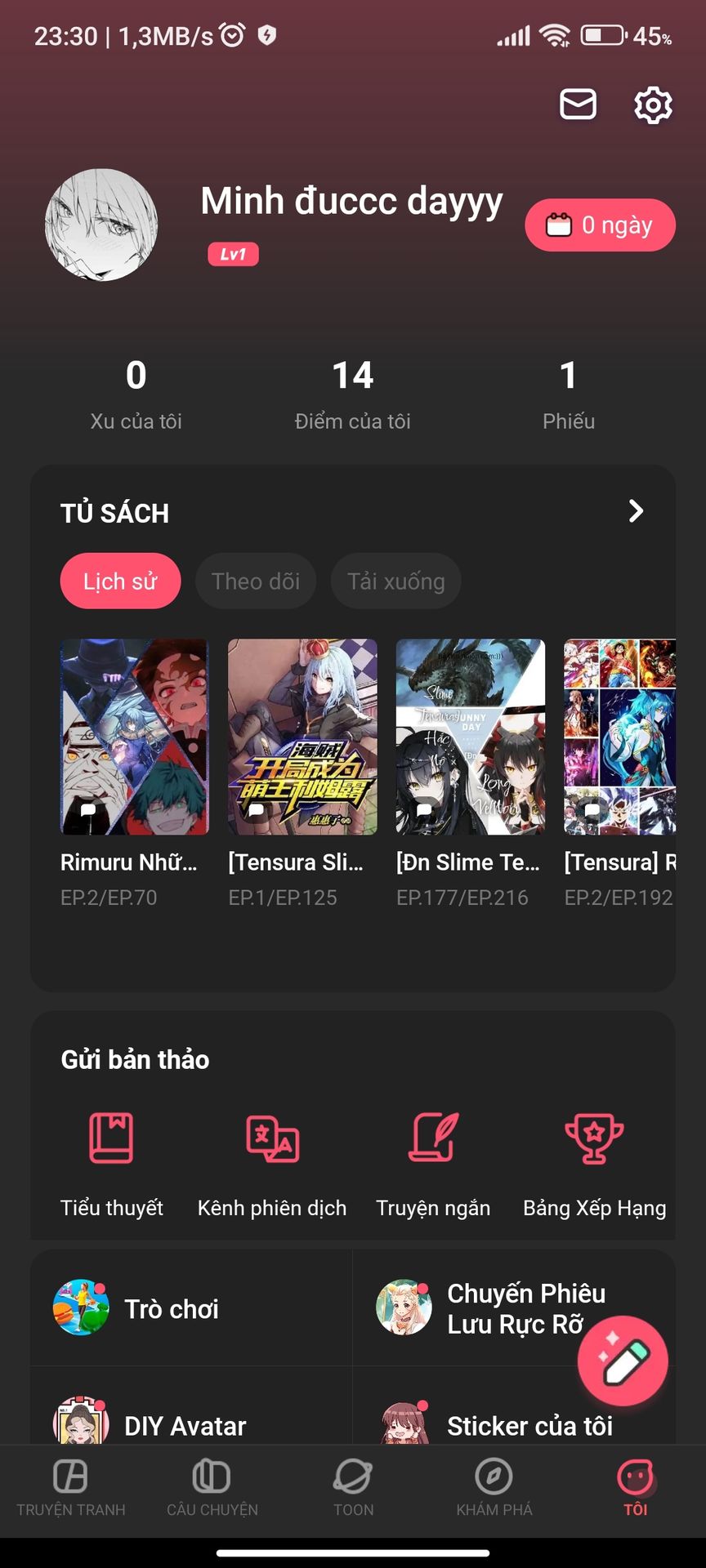Go to the Khám Phá tab

point(494,1488)
